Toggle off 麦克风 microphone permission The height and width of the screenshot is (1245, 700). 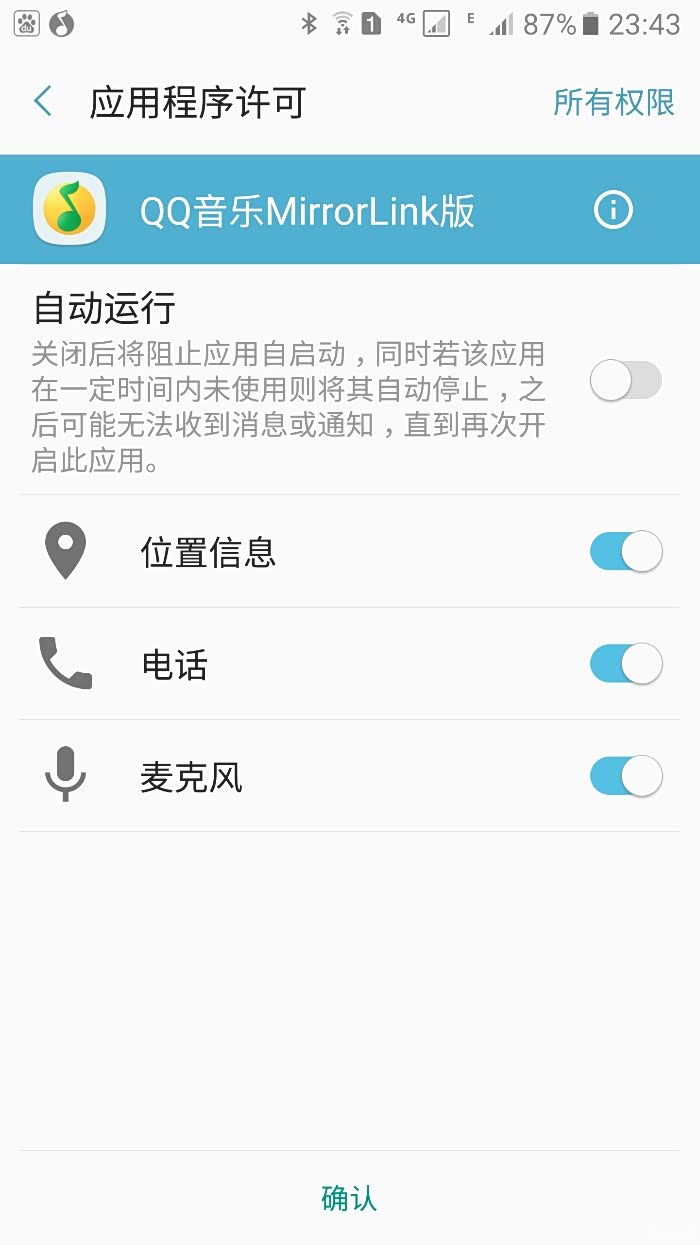point(626,776)
